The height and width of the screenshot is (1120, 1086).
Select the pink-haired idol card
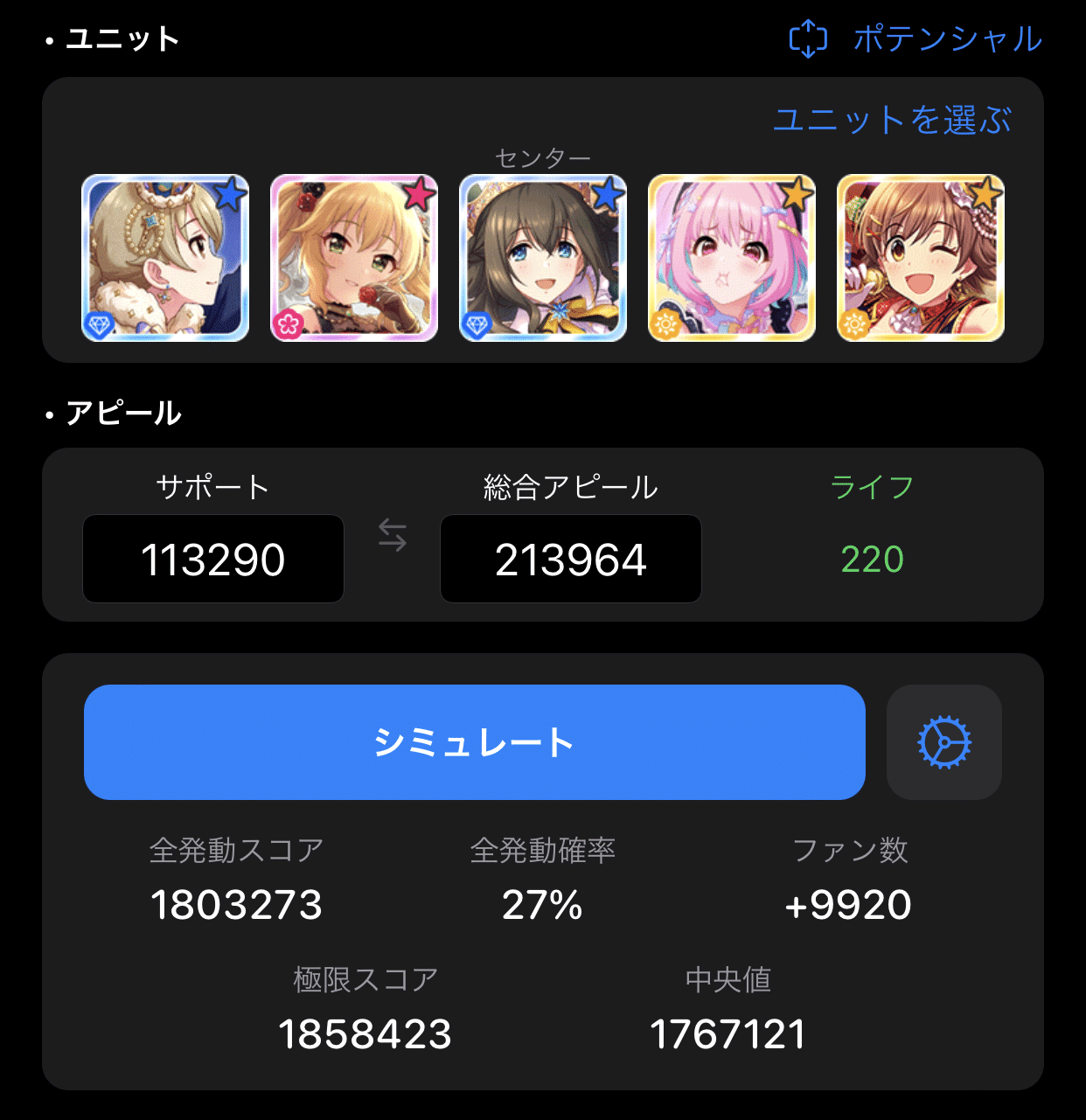[732, 257]
